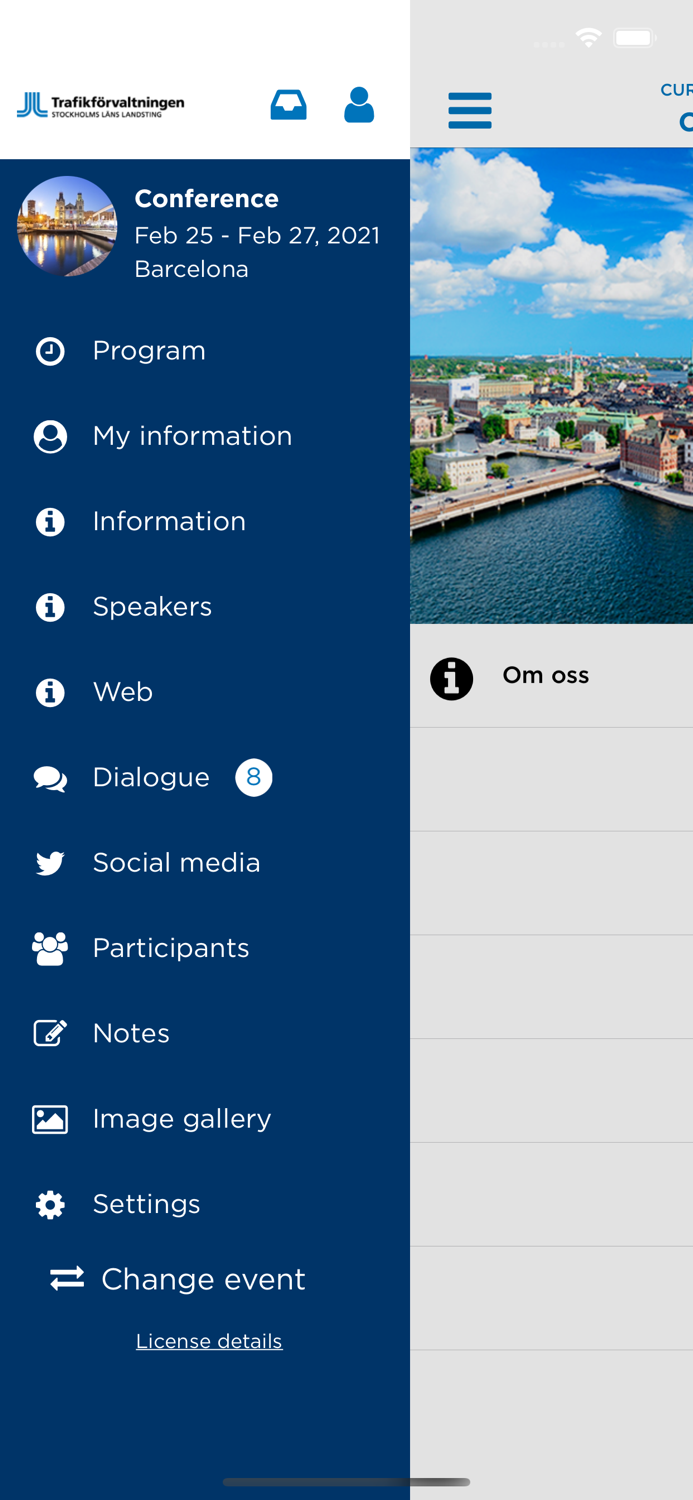Open the Web menu item

pyautogui.click(x=123, y=692)
